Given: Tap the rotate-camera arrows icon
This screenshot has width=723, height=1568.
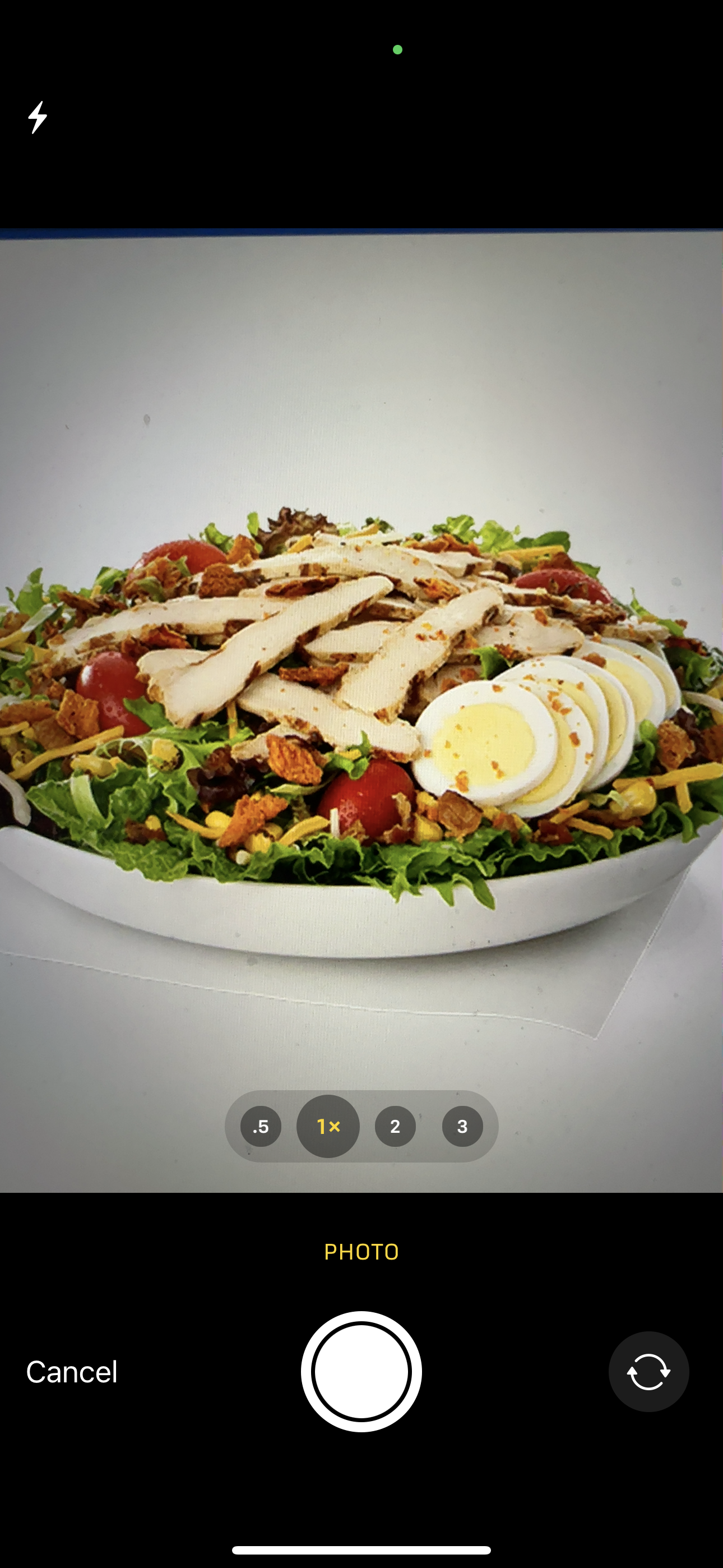Looking at the screenshot, I should click(x=649, y=1371).
